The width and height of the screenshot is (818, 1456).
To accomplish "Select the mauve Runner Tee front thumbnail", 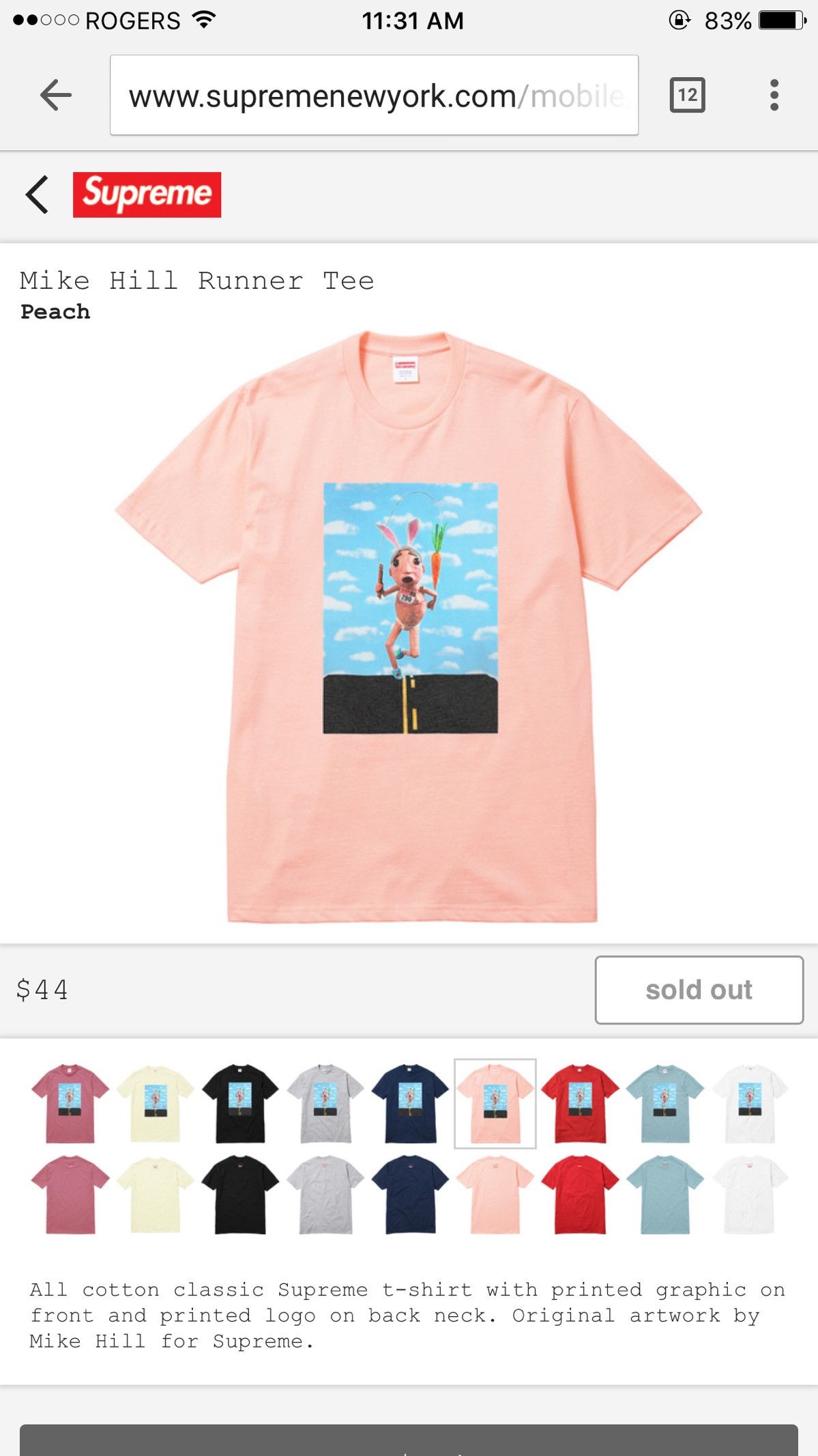I will pyautogui.click(x=70, y=1103).
